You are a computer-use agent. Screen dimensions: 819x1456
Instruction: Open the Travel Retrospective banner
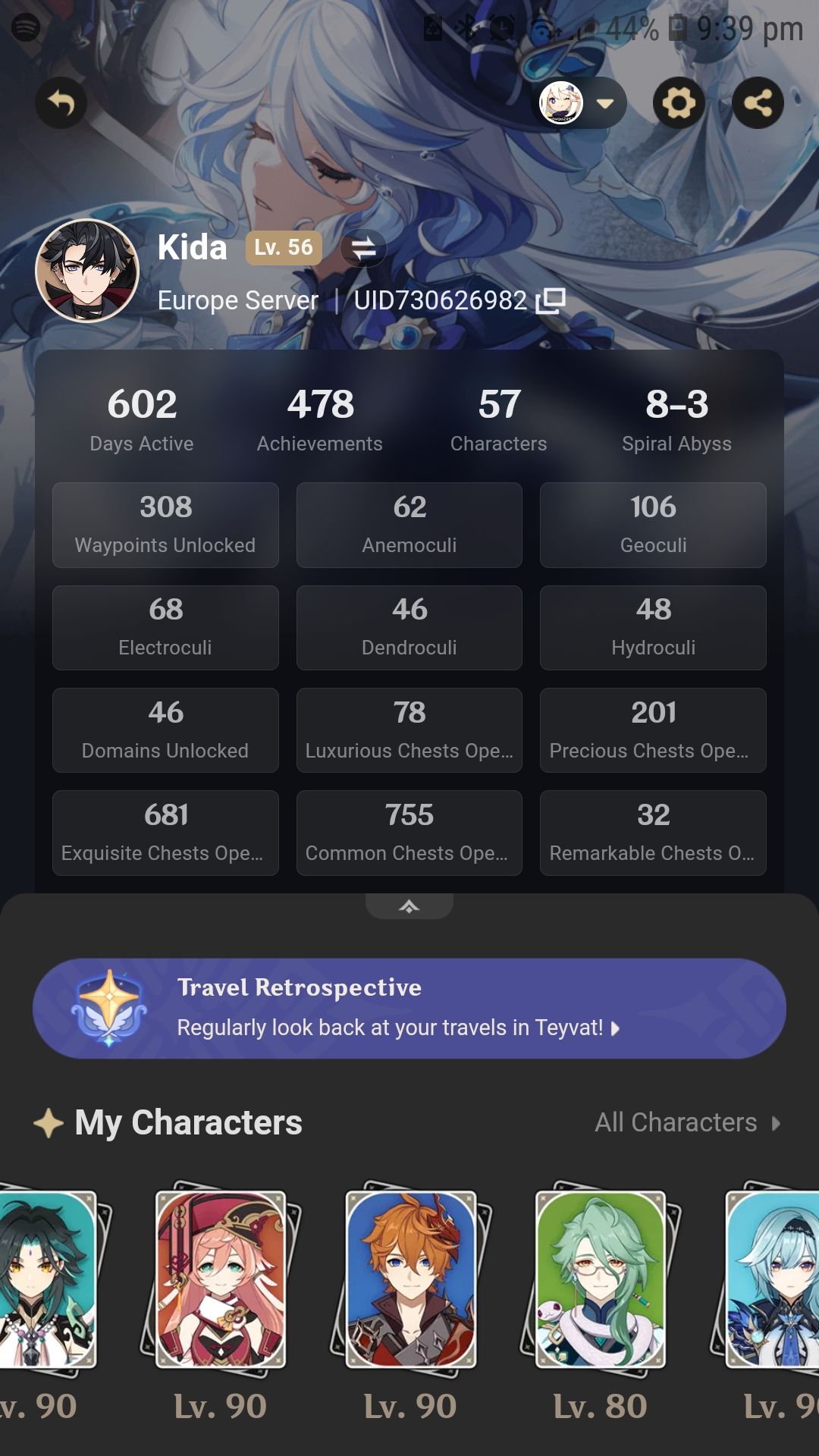[409, 1008]
